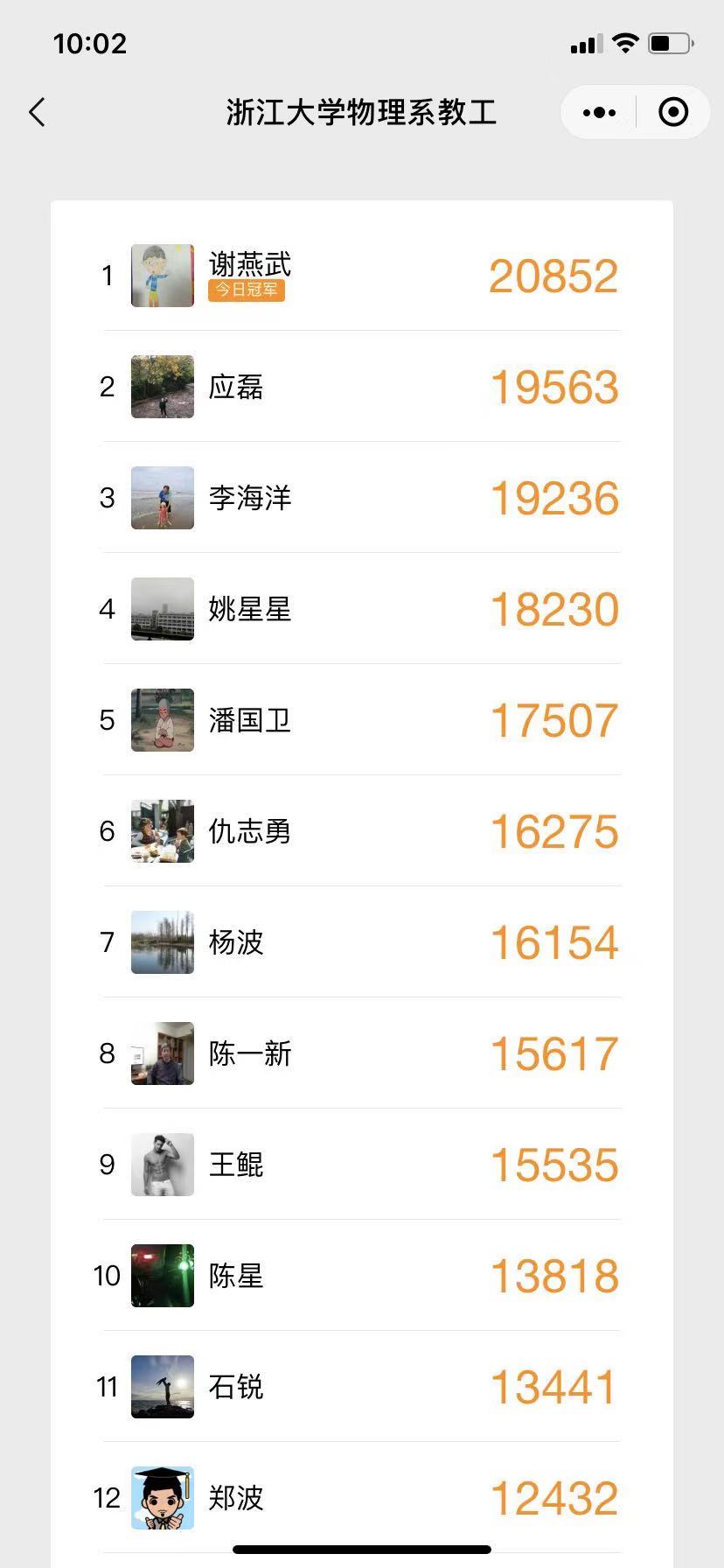
Task: Select 应磊's row in the ranking
Action: pos(361,387)
